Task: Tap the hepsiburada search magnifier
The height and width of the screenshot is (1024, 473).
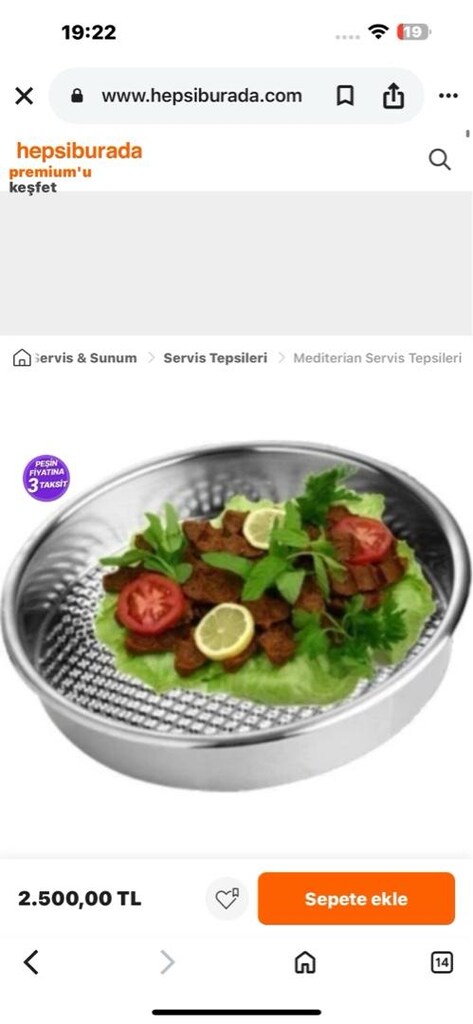Action: 440,159
